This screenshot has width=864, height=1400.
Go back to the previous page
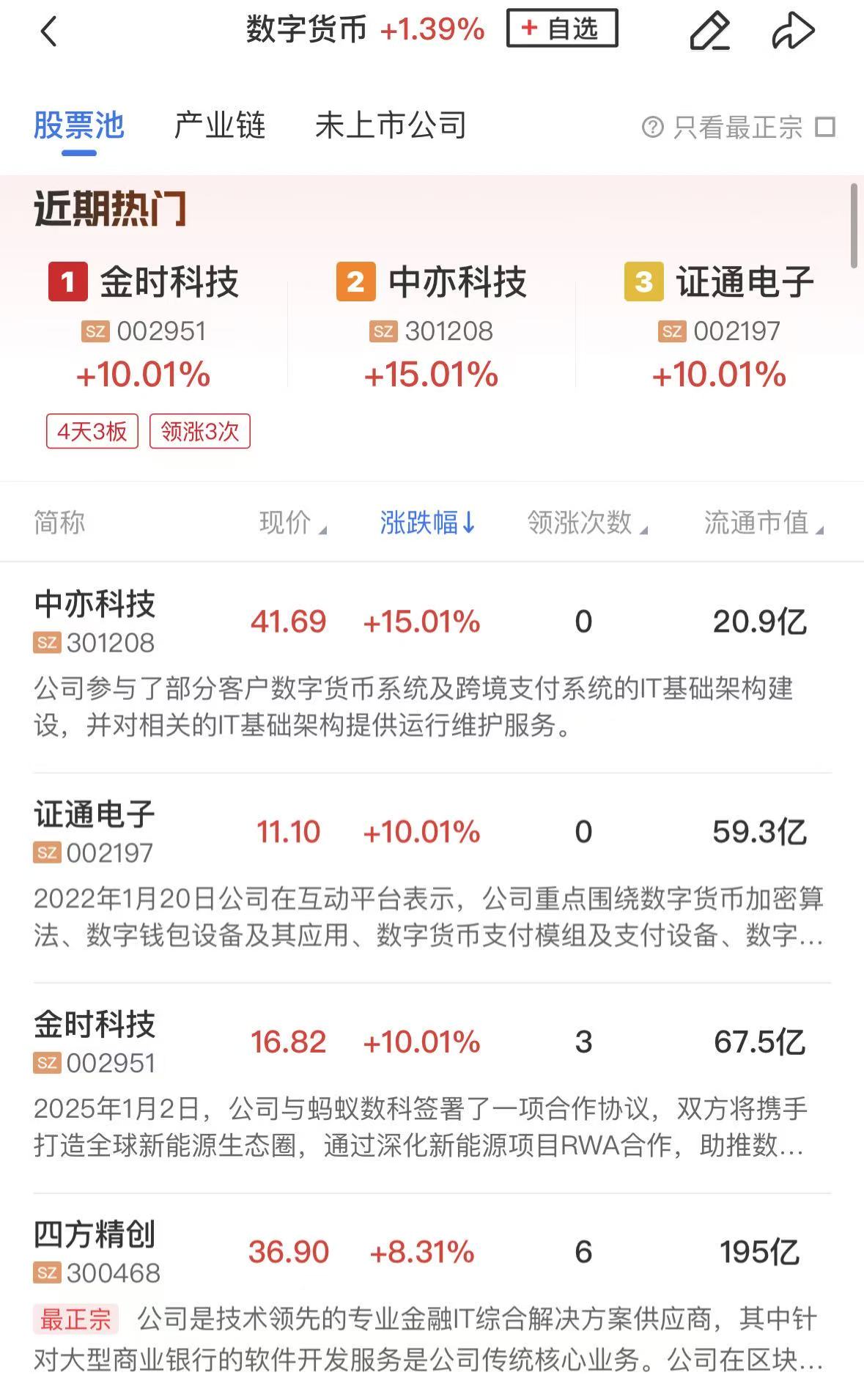[x=48, y=32]
